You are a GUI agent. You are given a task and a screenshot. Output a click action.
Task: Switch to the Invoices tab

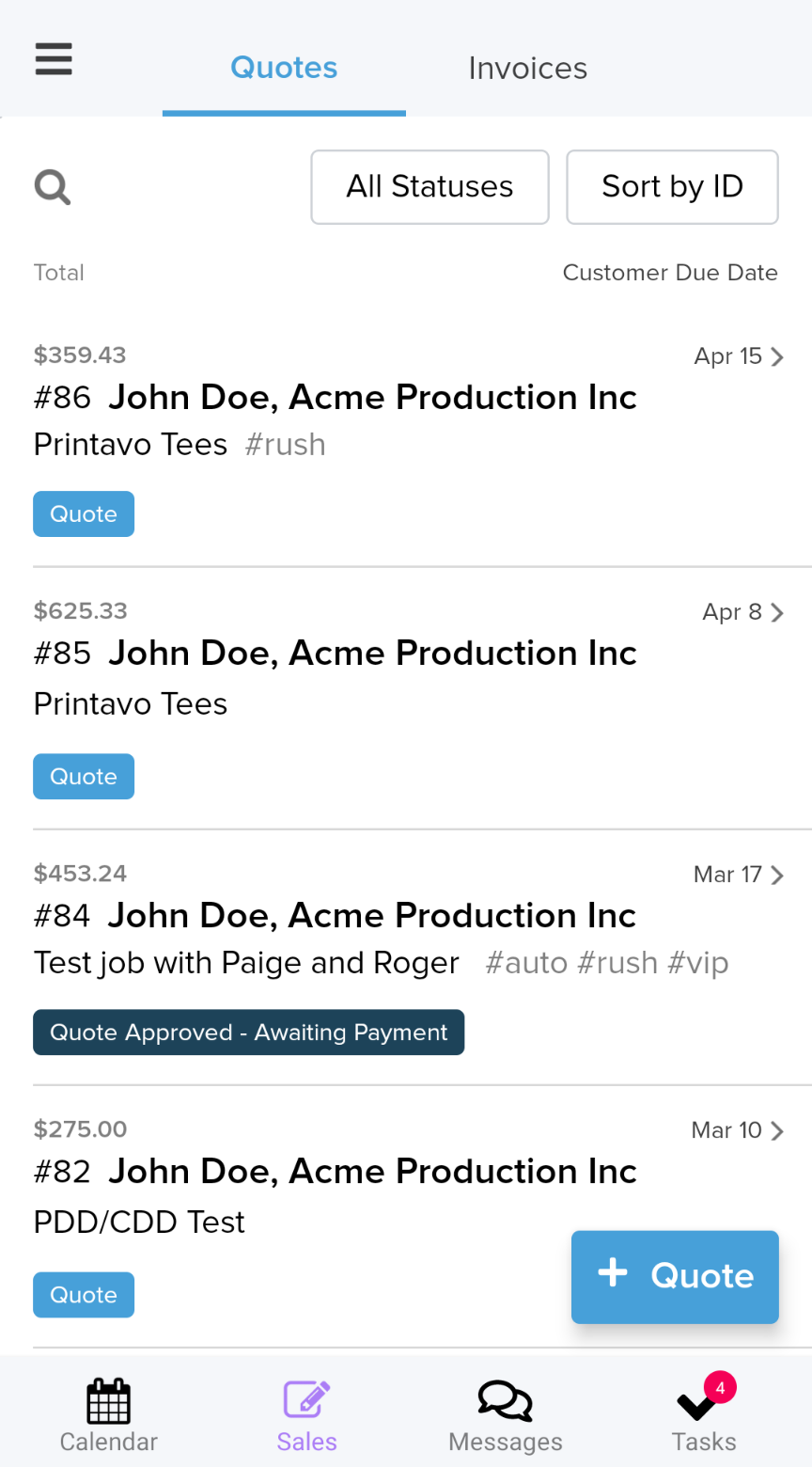pyautogui.click(x=527, y=68)
